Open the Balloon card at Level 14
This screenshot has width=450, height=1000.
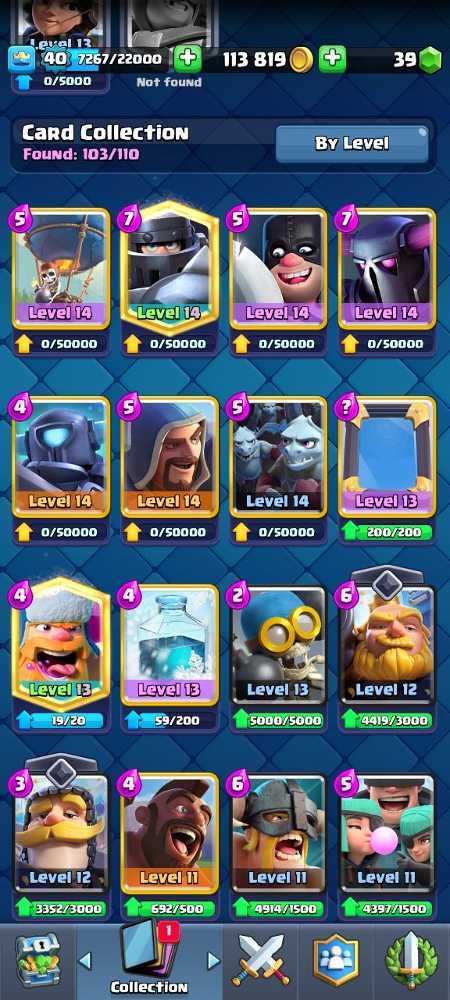click(x=61, y=268)
